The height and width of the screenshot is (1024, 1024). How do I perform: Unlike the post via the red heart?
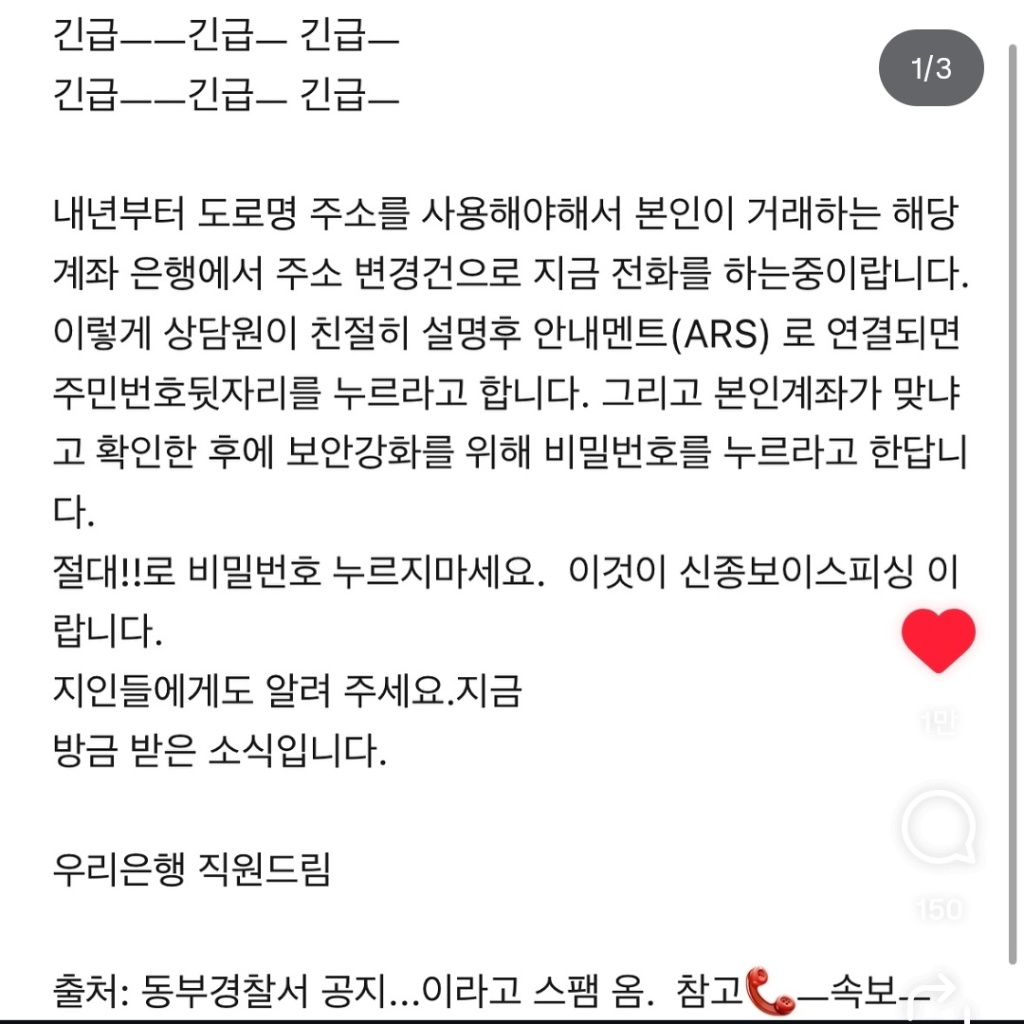point(938,641)
